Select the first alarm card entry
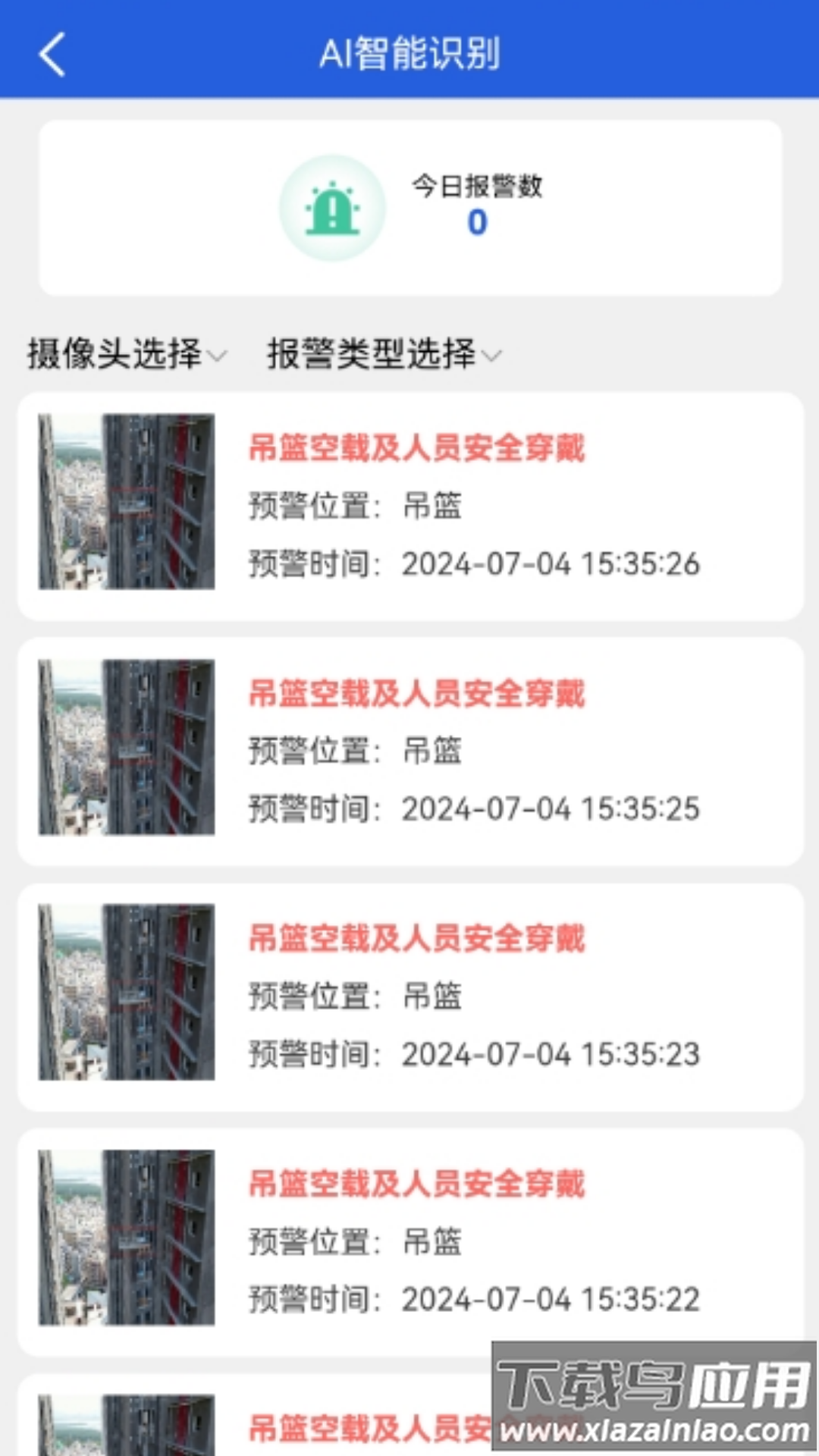Image resolution: width=819 pixels, height=1456 pixels. click(x=409, y=502)
